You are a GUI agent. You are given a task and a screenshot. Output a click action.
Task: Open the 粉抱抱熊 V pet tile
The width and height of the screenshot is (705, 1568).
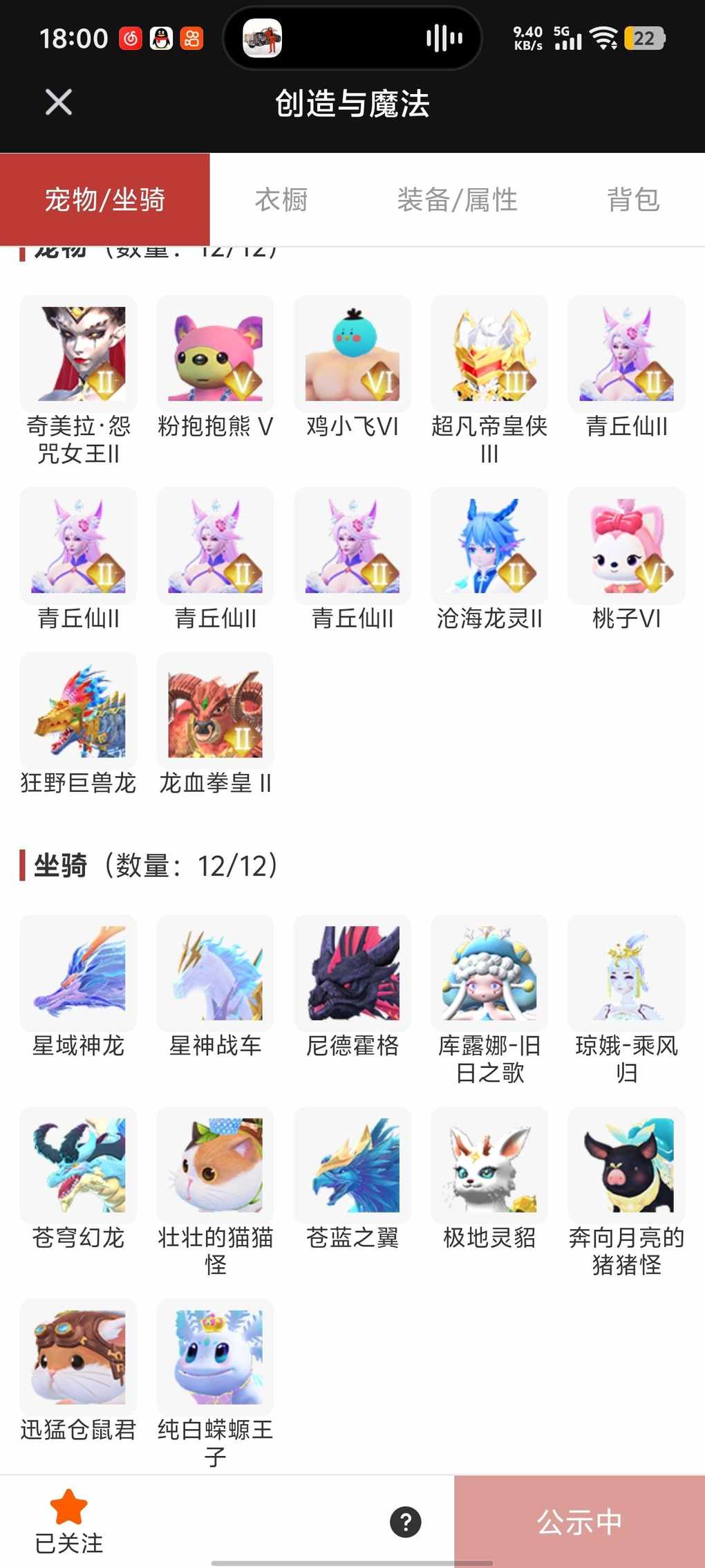pyautogui.click(x=215, y=354)
